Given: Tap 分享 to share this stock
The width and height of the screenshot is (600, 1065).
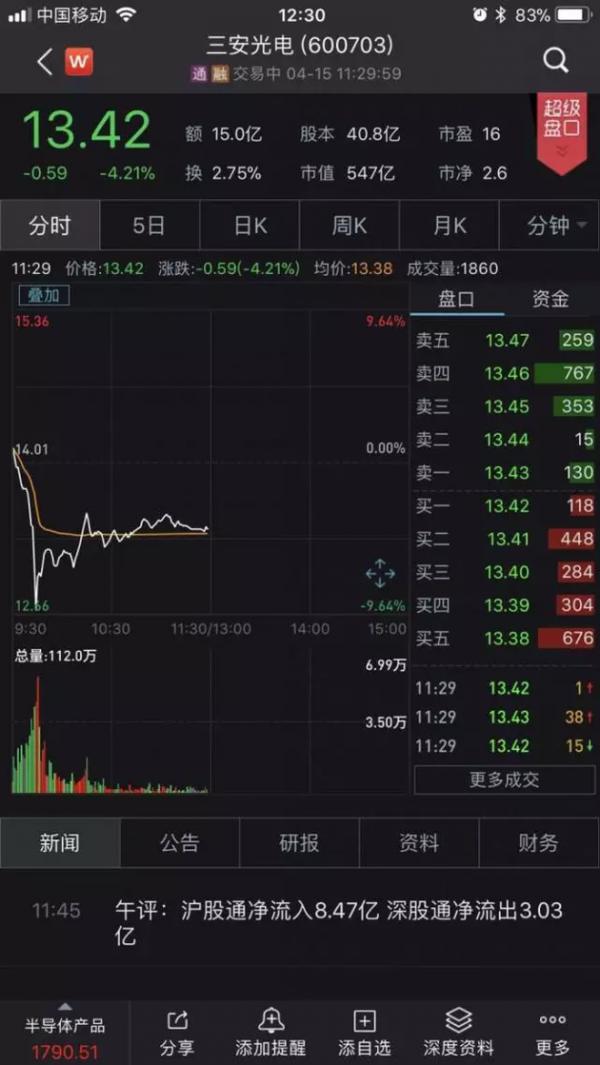Looking at the screenshot, I should (177, 1033).
